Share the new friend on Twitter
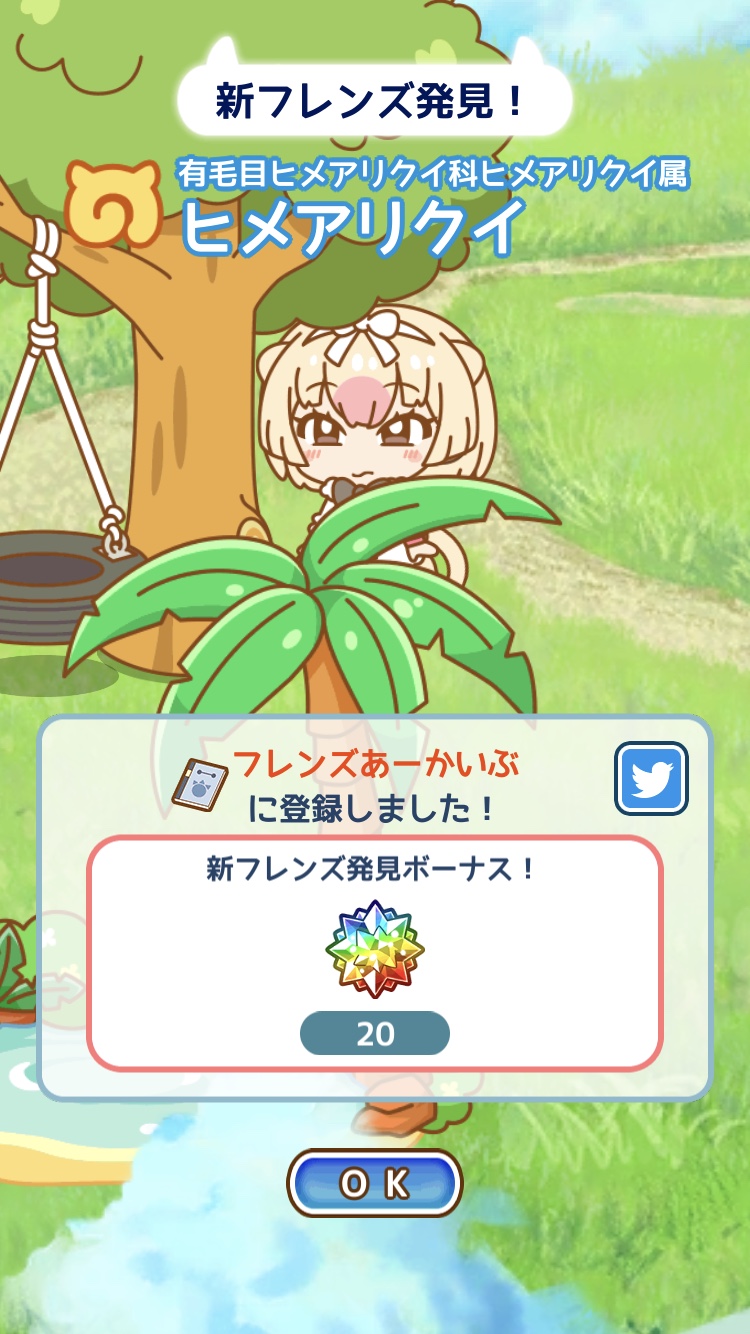 (x=651, y=778)
